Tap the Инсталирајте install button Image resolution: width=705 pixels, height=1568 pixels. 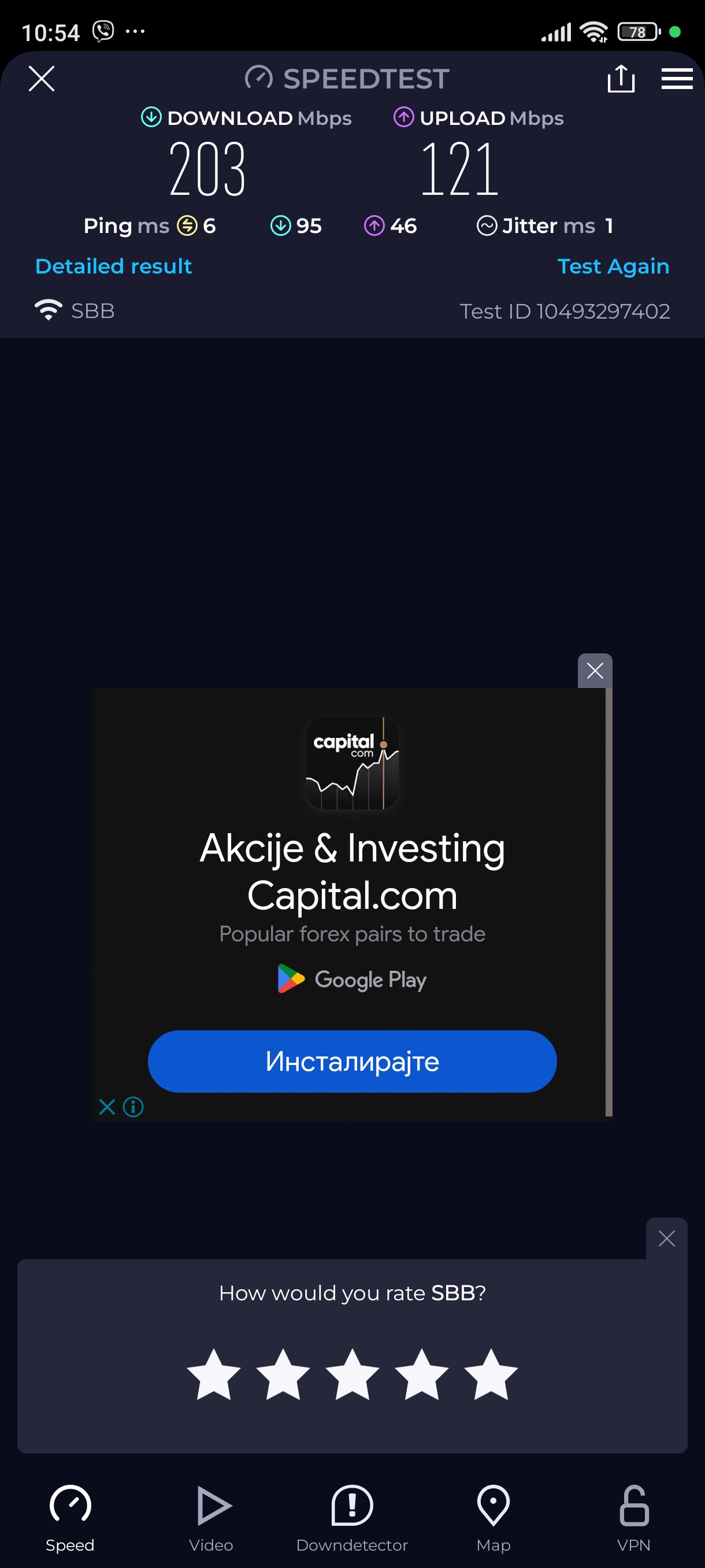(351, 1061)
